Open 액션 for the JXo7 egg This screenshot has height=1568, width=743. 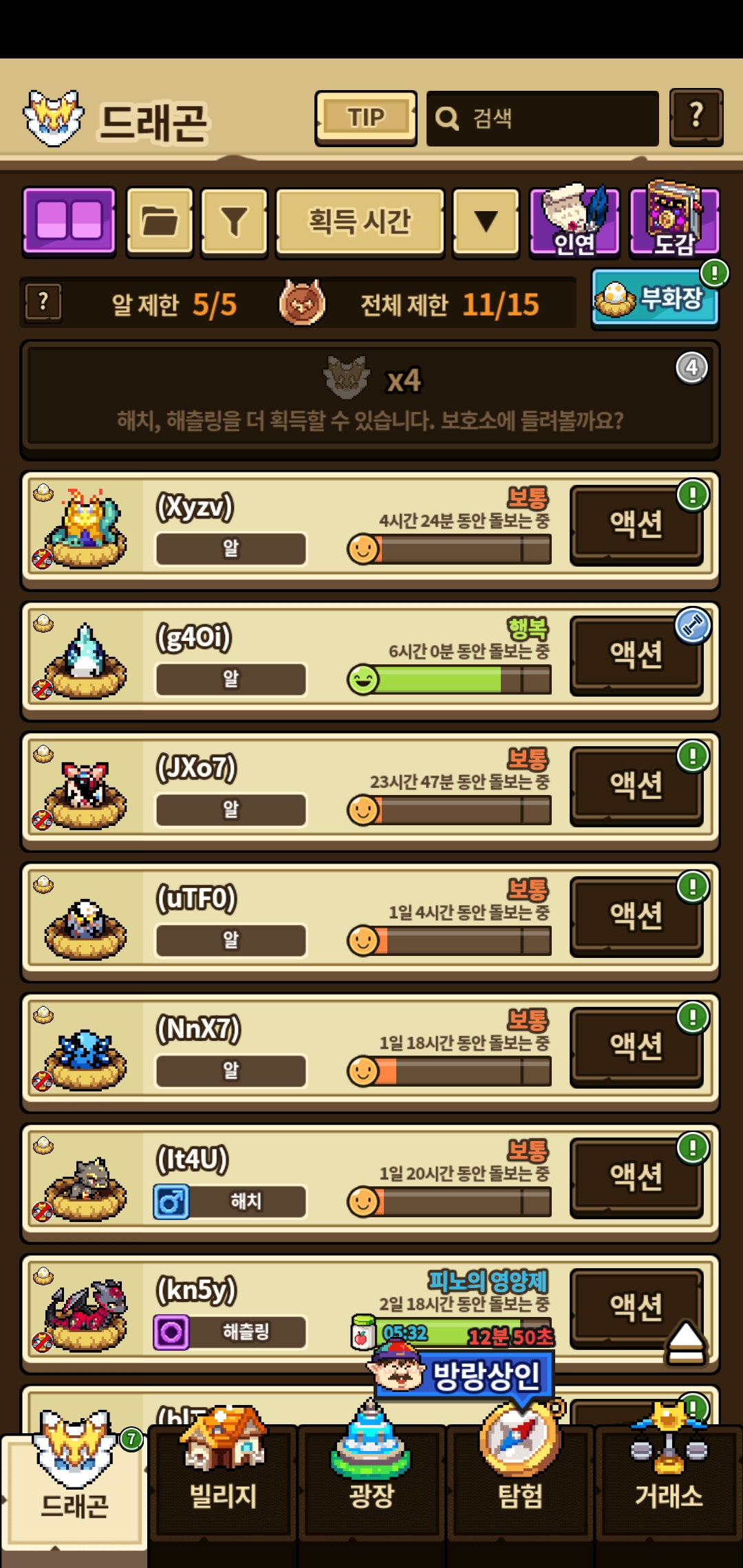click(636, 785)
